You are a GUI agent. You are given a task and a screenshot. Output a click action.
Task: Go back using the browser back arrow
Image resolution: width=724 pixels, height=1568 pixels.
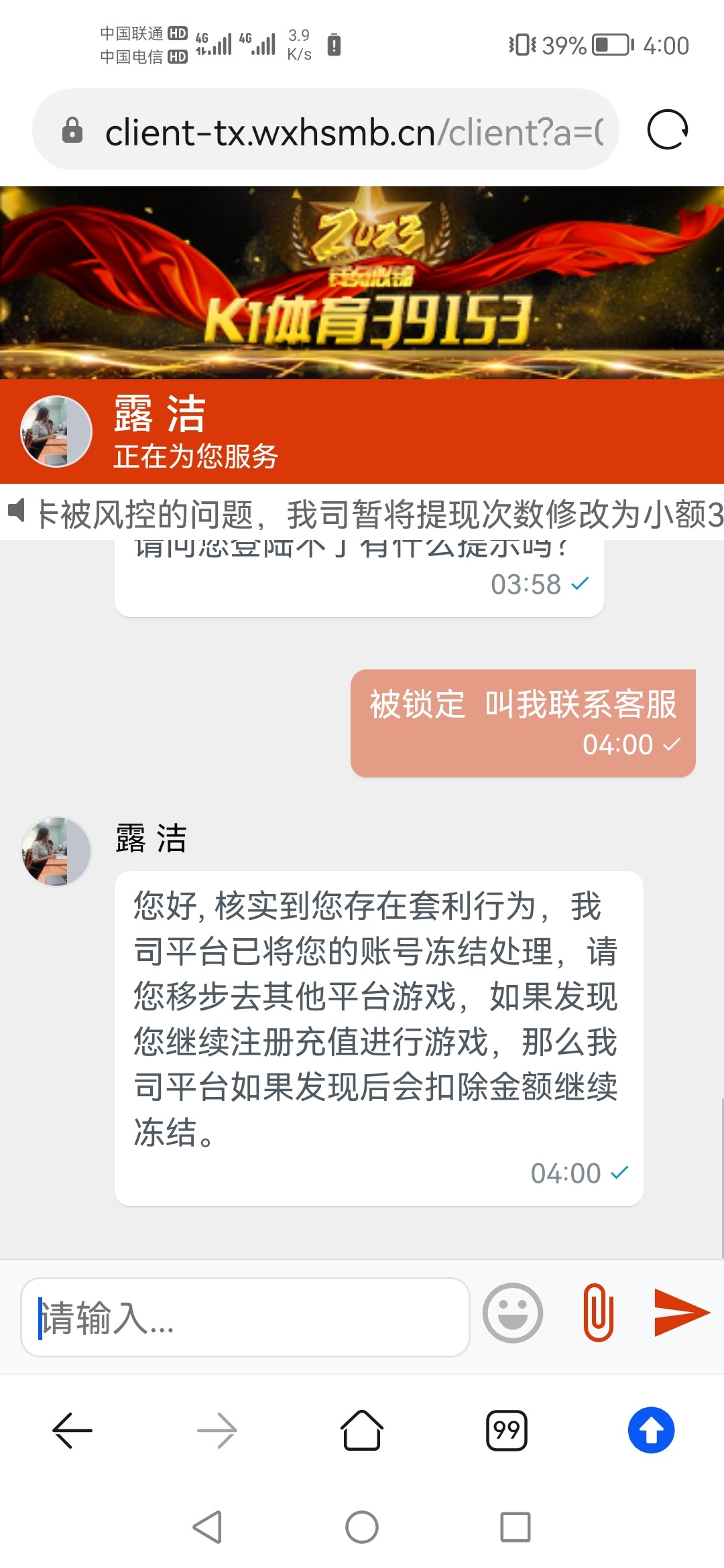[x=72, y=1431]
